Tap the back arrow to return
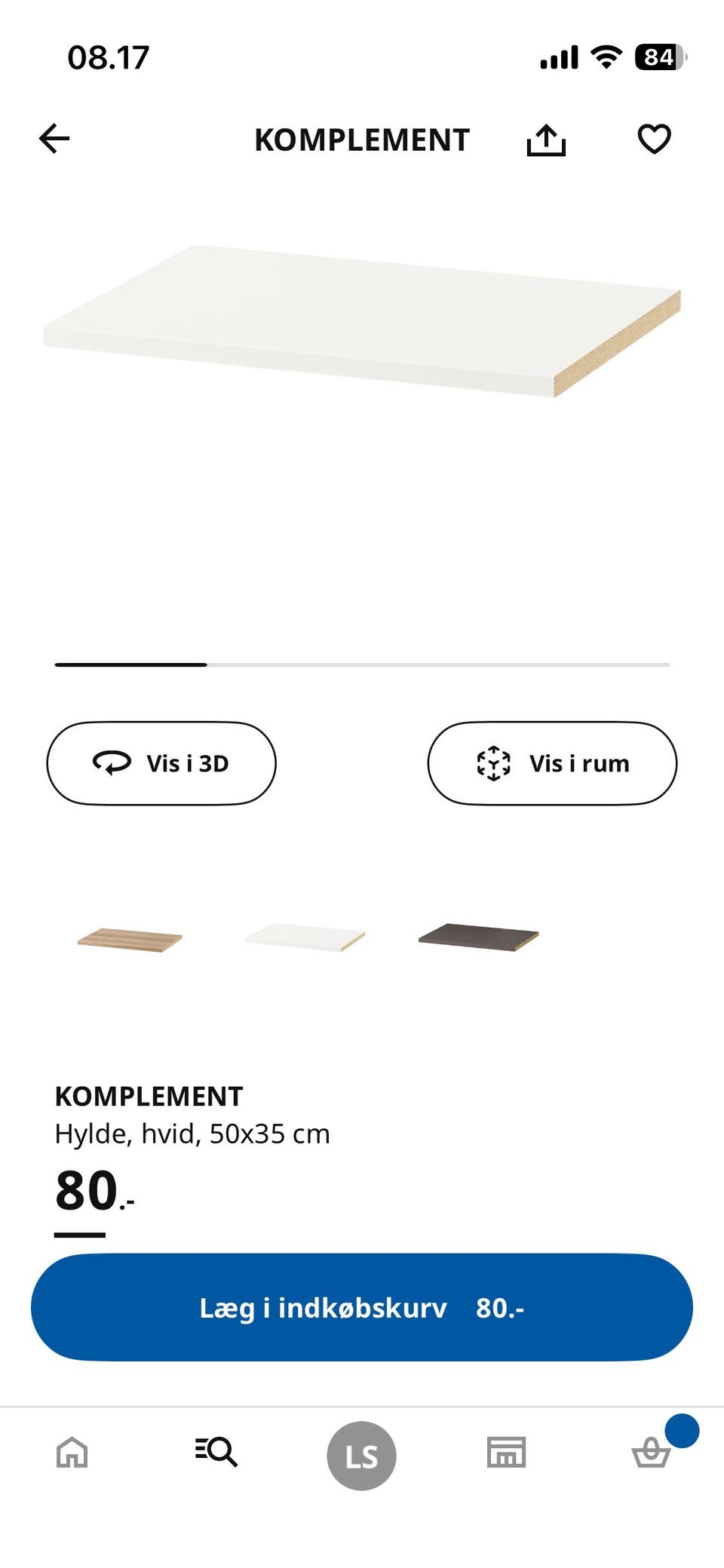Viewport: 724px width, 1568px height. click(x=53, y=139)
